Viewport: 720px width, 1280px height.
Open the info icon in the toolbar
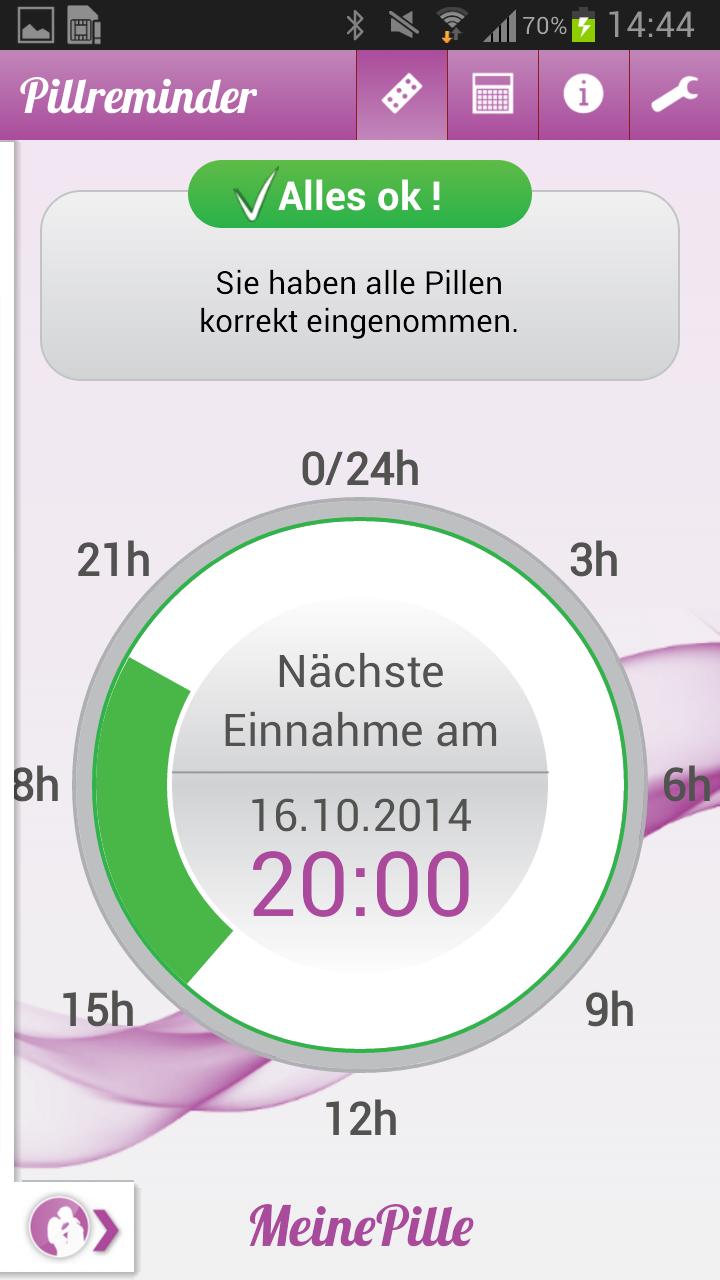(x=583, y=94)
